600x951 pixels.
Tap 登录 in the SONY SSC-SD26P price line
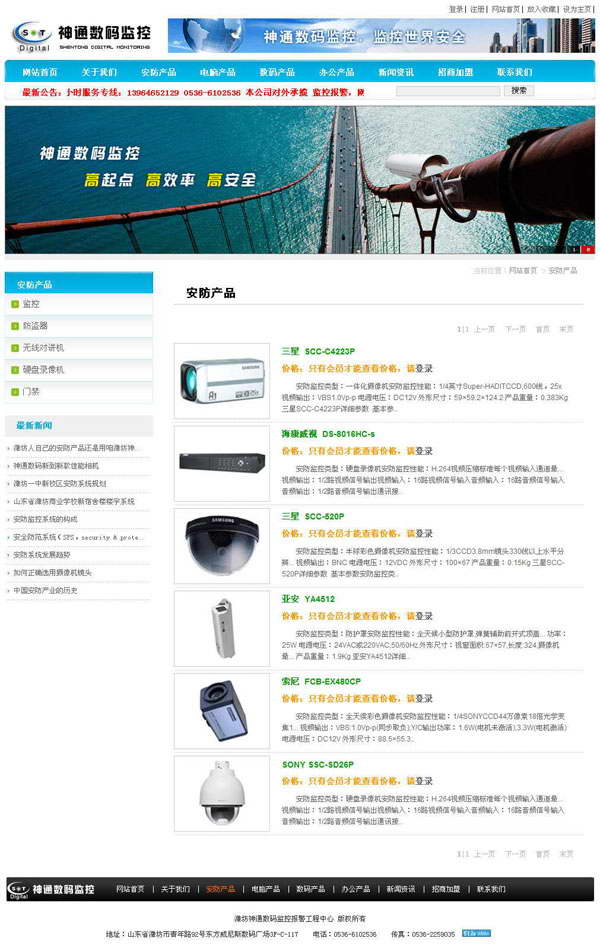(424, 781)
